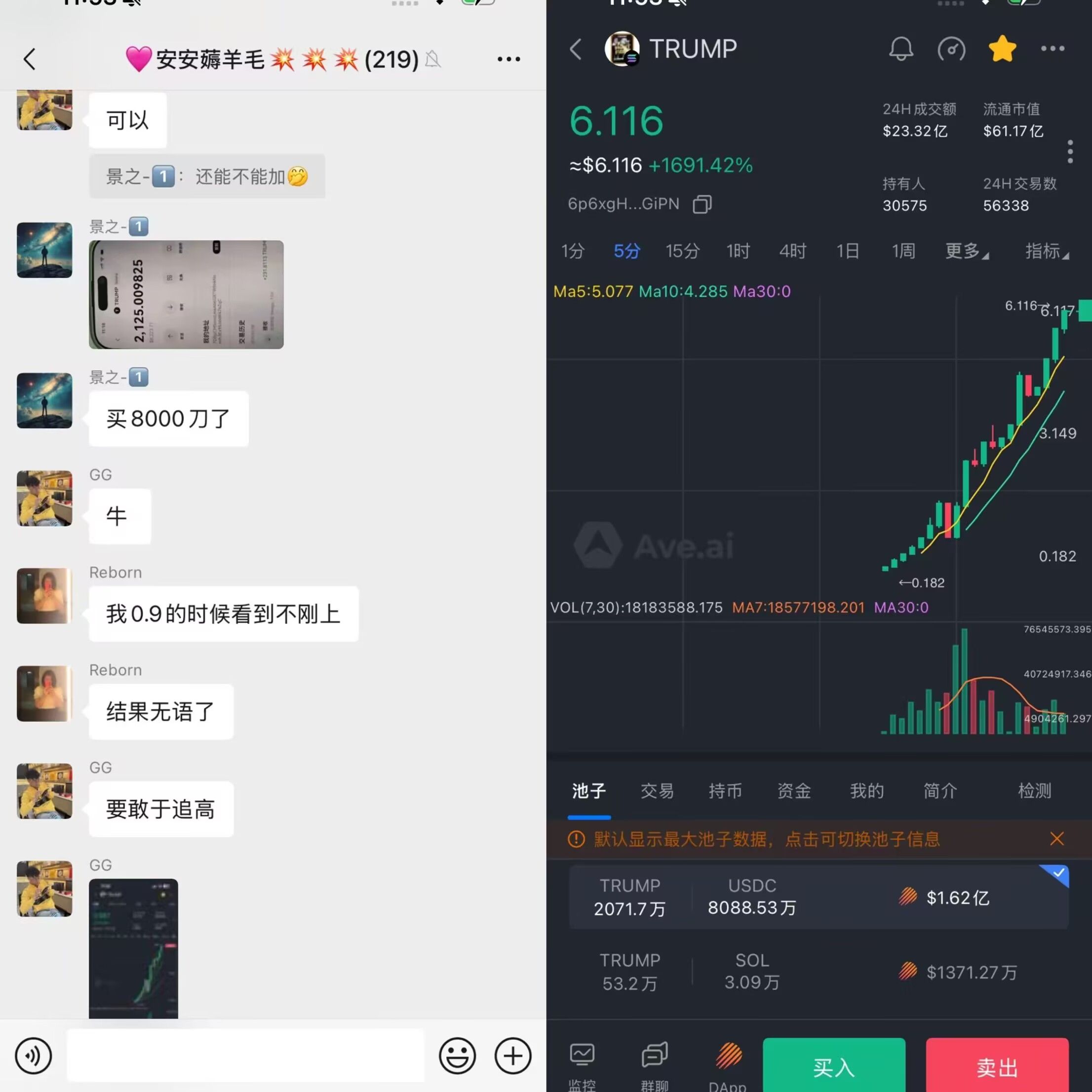Select the 15分 chart interval
The height and width of the screenshot is (1092, 1092).
pos(682,251)
